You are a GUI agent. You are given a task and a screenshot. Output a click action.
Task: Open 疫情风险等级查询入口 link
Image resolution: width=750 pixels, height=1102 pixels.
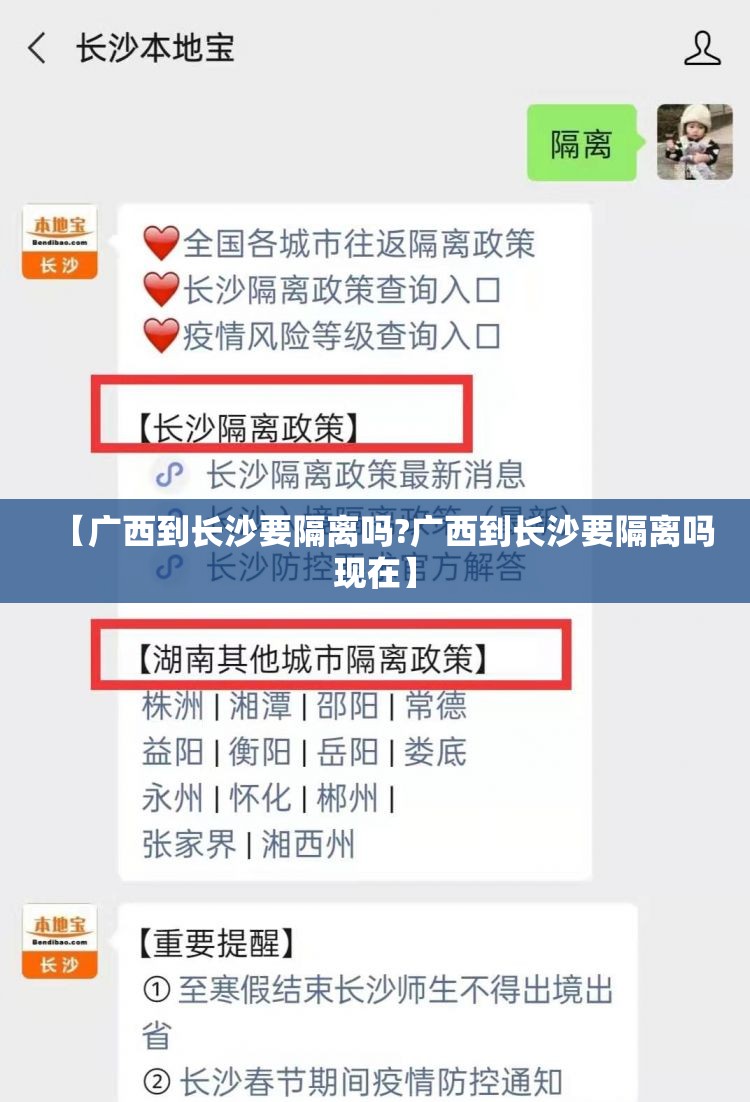[x=340, y=336]
